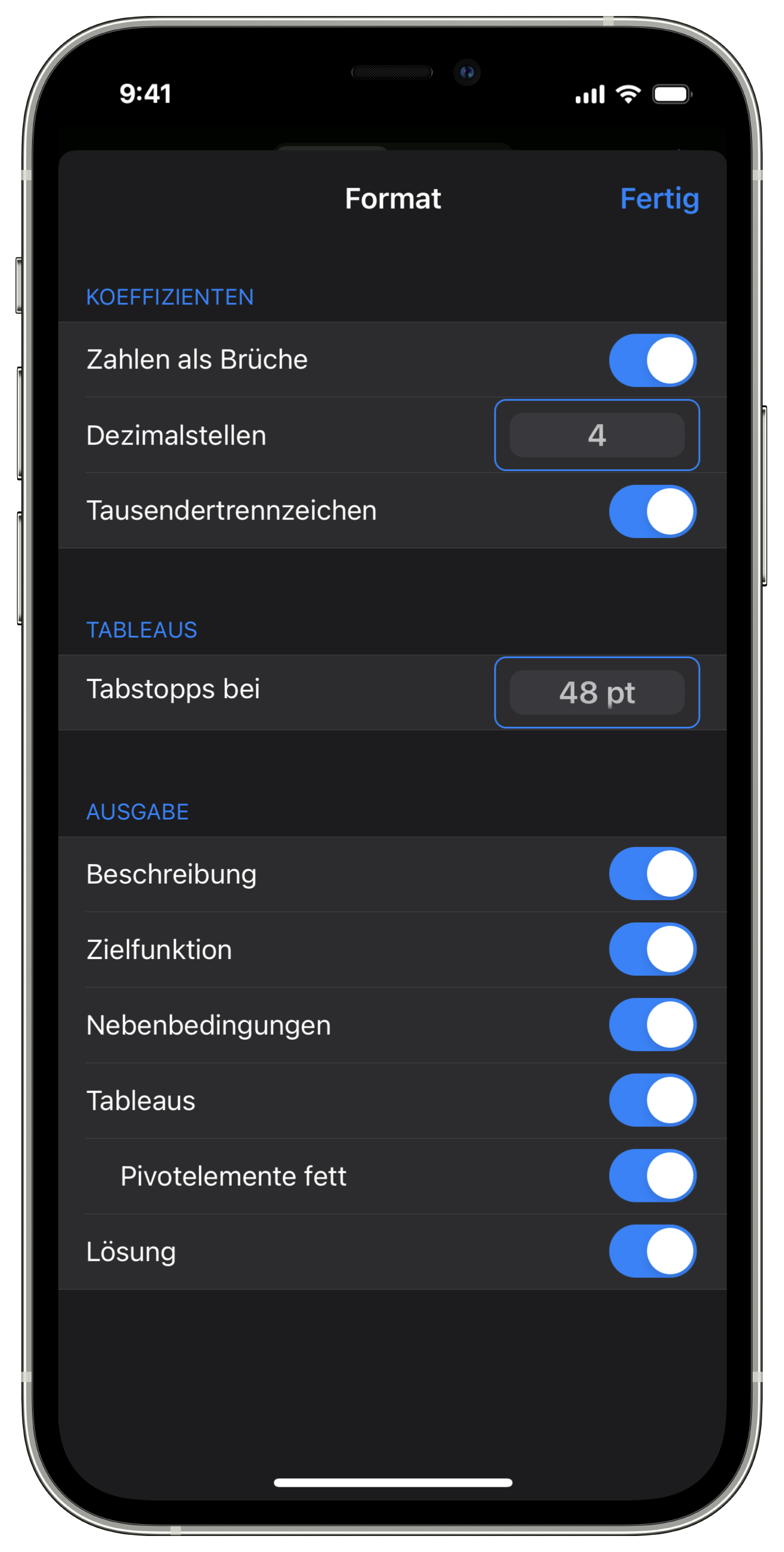The width and height of the screenshot is (784, 1552).
Task: Disable 'Tausendertrennzeichen'
Action: click(x=652, y=511)
